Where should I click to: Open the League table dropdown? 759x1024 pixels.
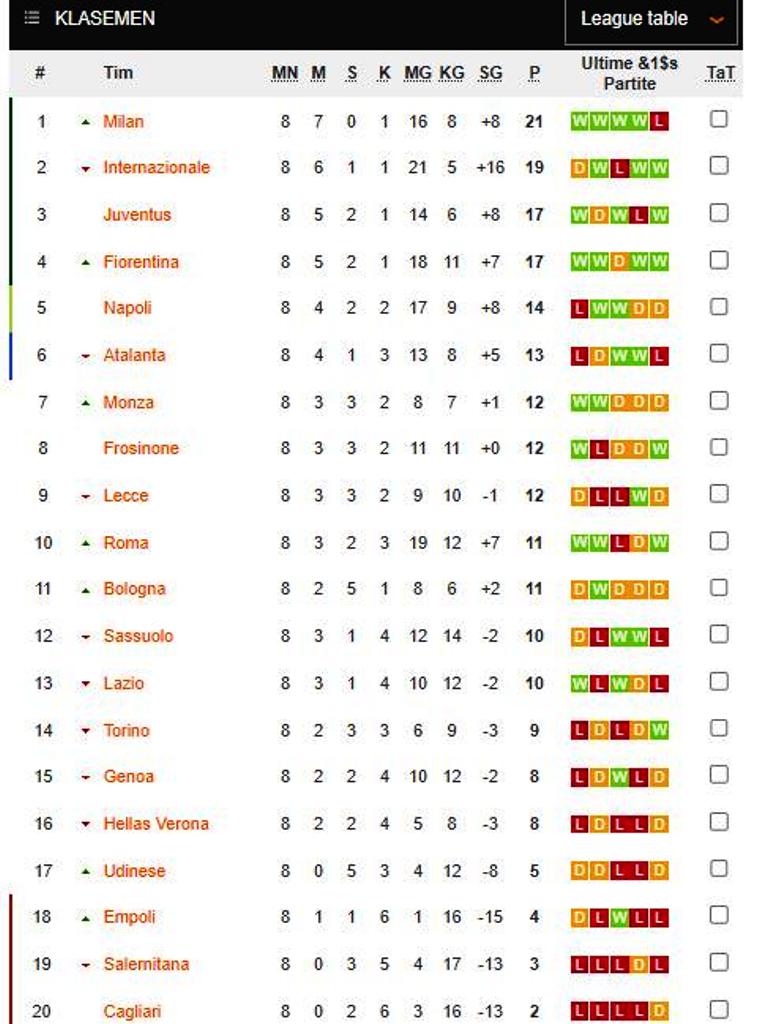651,19
